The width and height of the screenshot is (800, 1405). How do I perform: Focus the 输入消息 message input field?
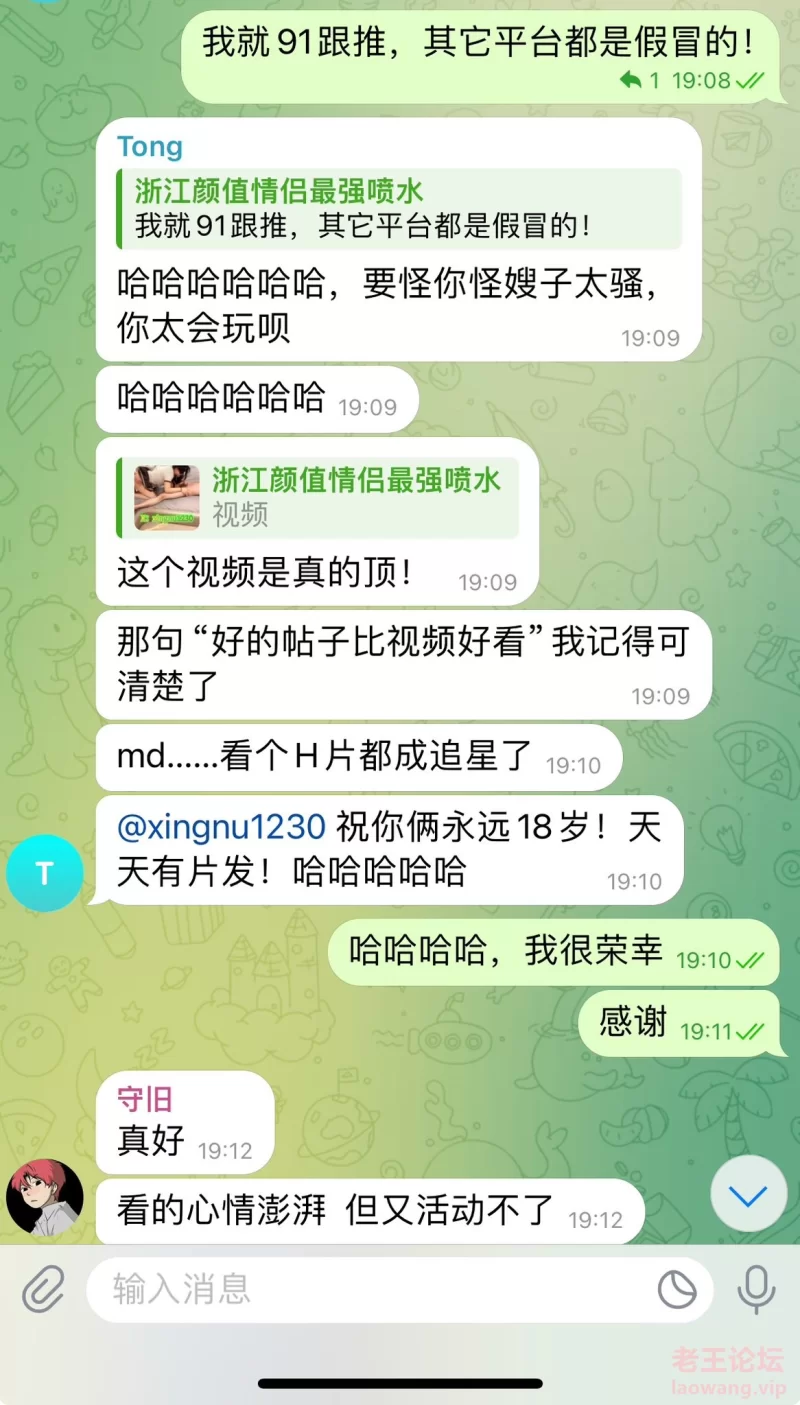(370, 1288)
